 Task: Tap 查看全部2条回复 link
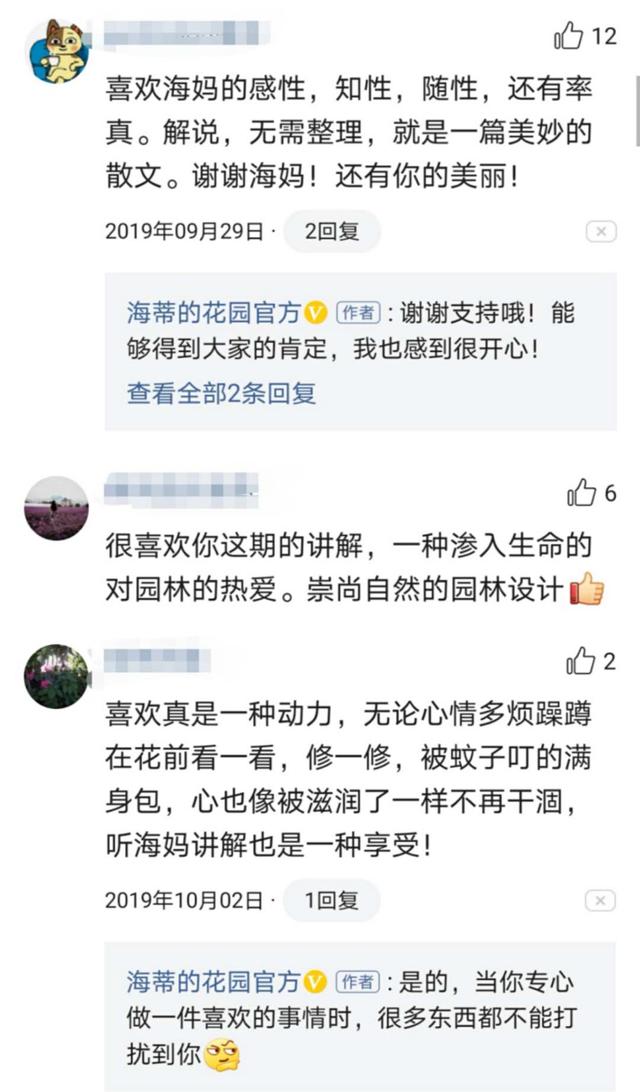221,393
